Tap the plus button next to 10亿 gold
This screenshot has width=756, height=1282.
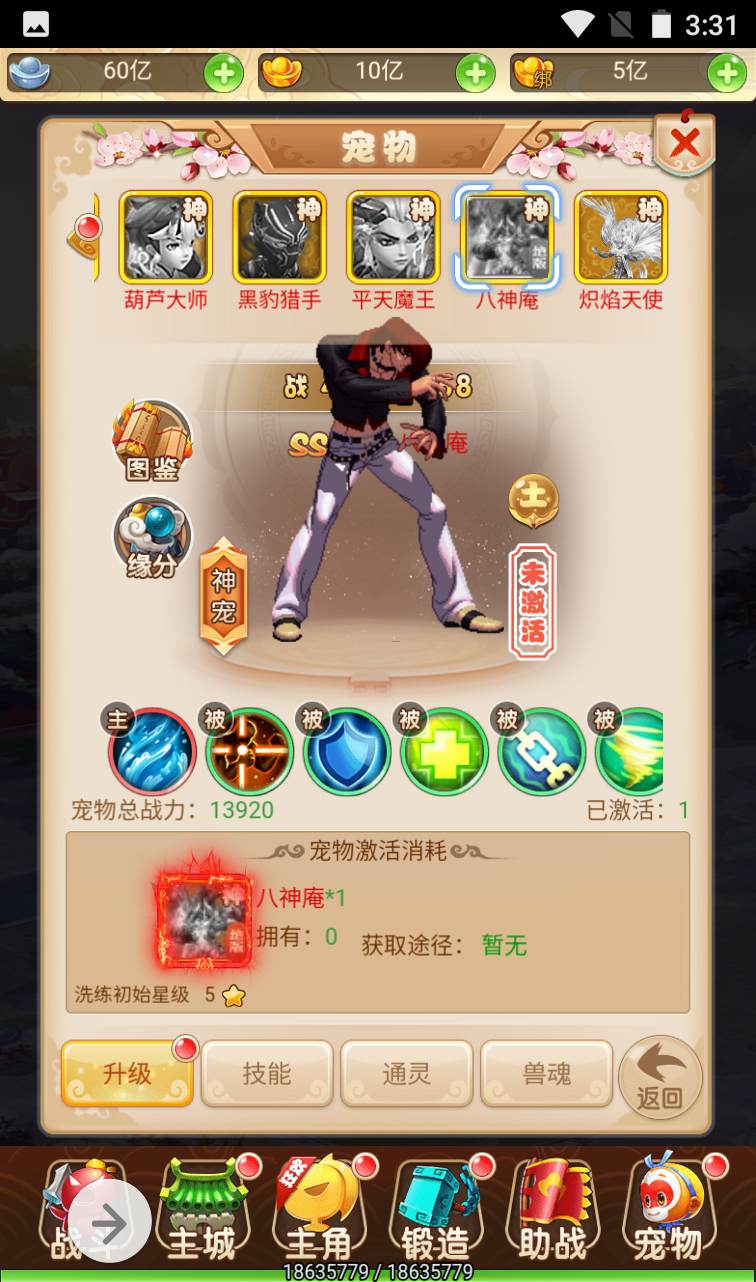(475, 73)
